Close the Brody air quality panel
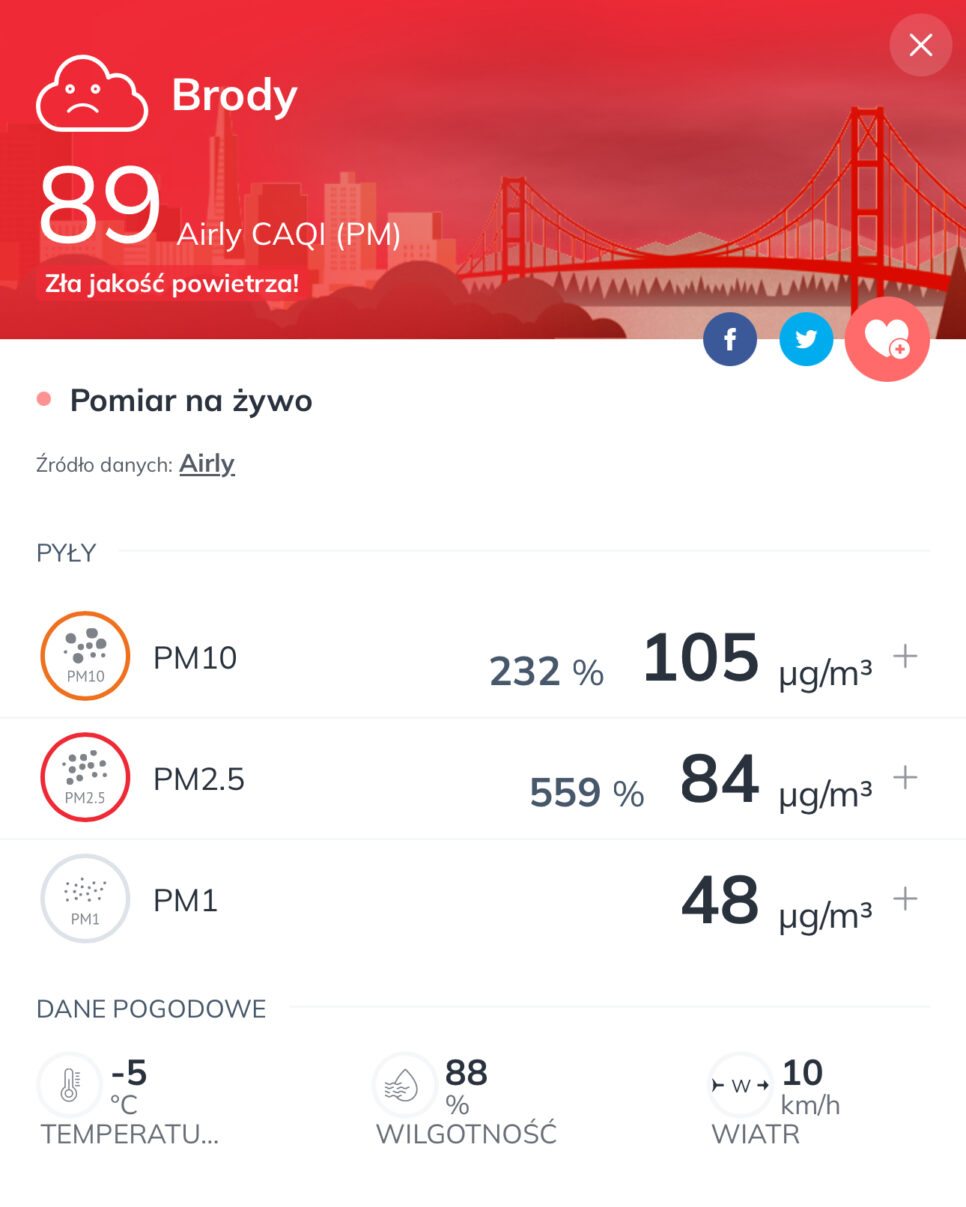The image size is (966, 1207). (x=920, y=45)
